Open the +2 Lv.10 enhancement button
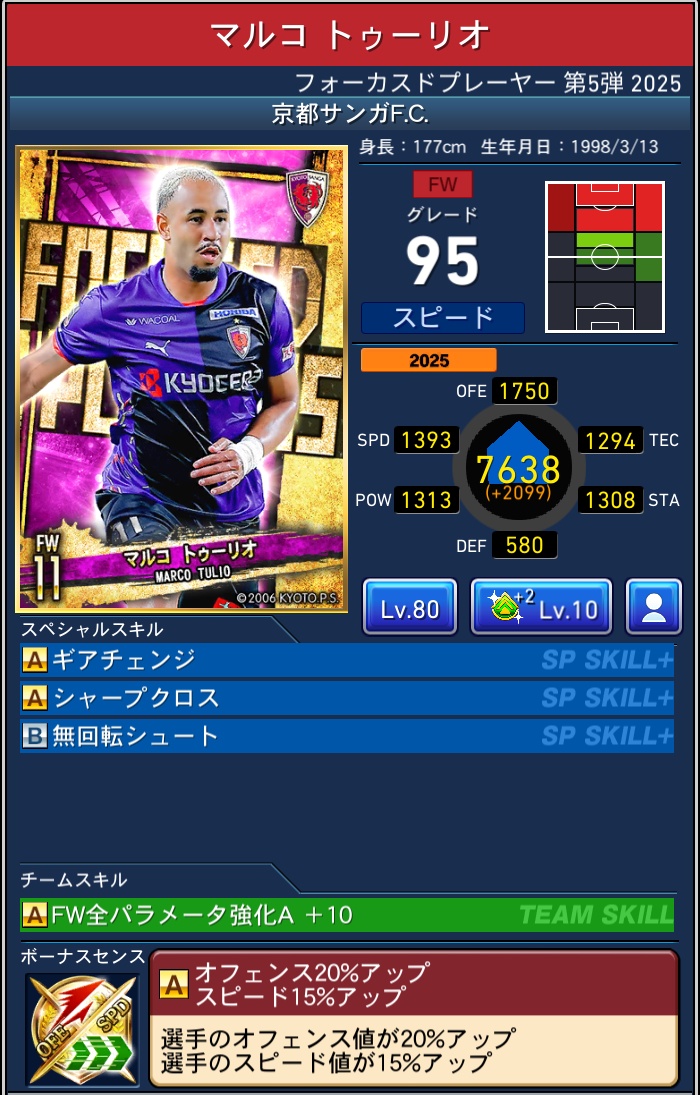 point(540,607)
